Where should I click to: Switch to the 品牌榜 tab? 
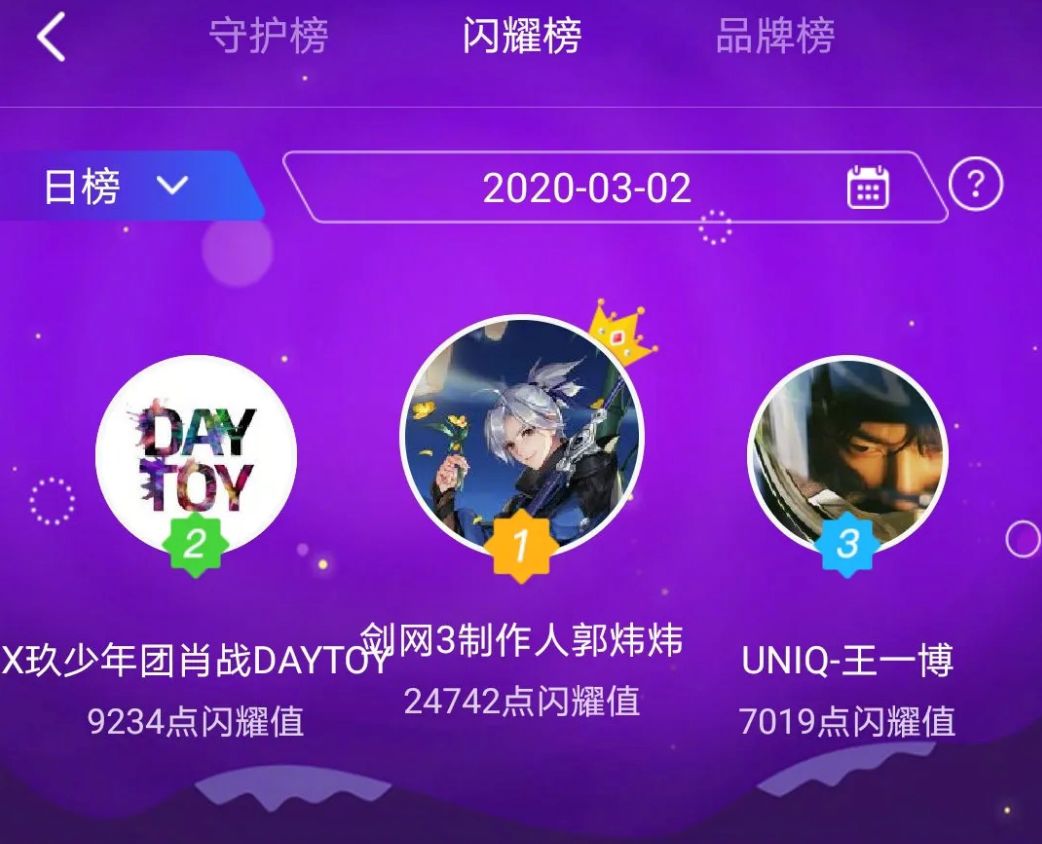(x=775, y=37)
